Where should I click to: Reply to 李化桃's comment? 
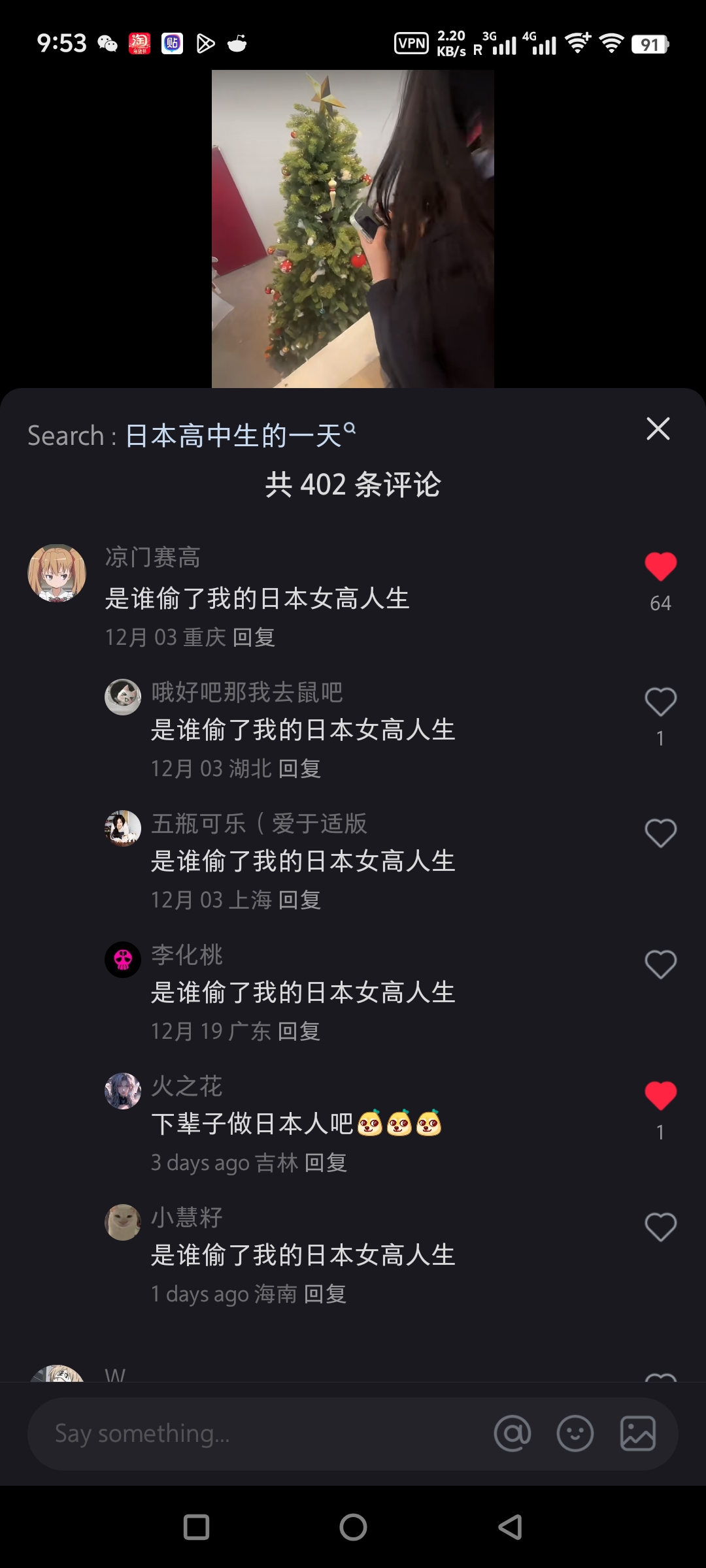pos(299,1031)
